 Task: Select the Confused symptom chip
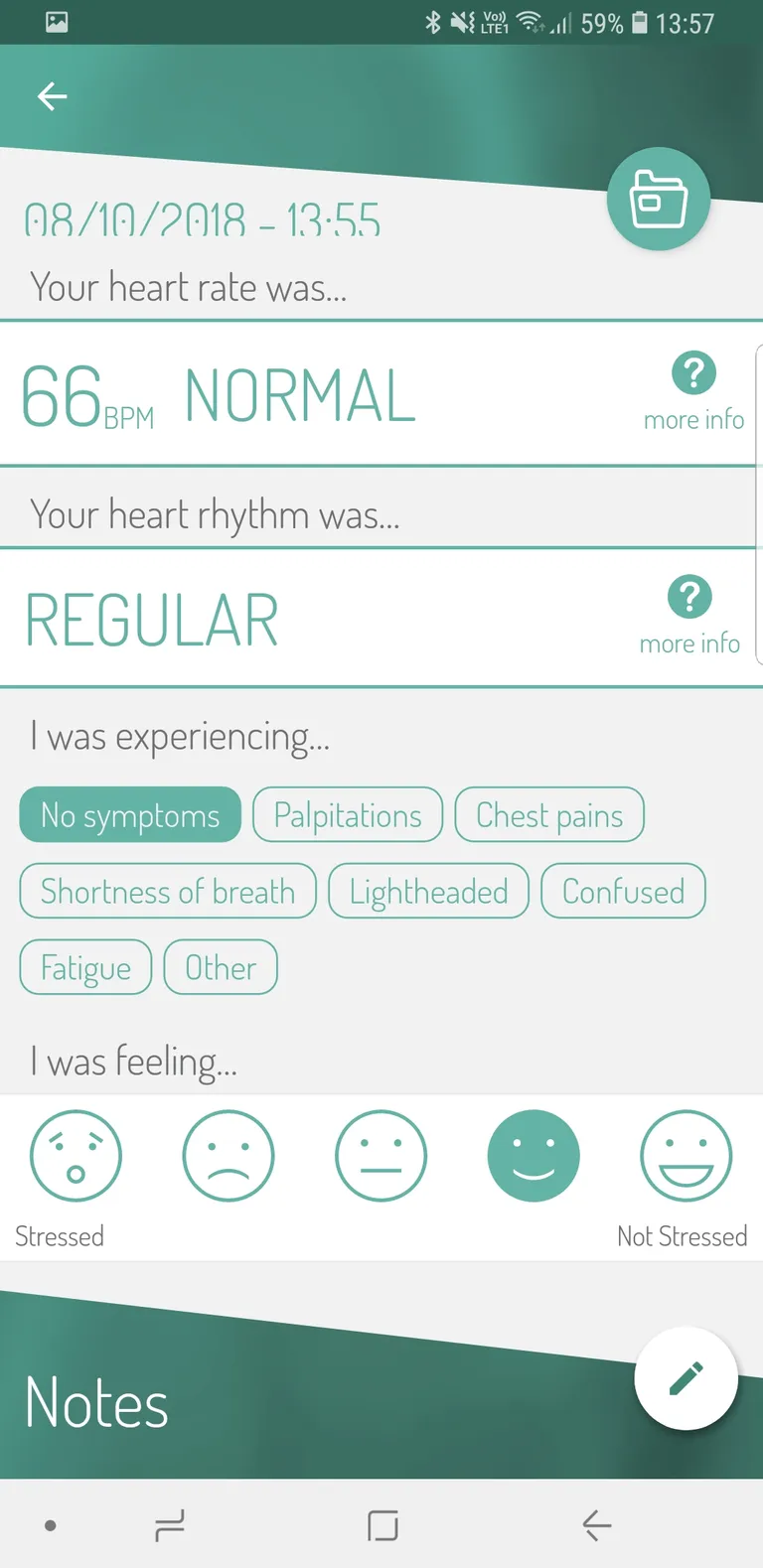pyautogui.click(x=623, y=892)
